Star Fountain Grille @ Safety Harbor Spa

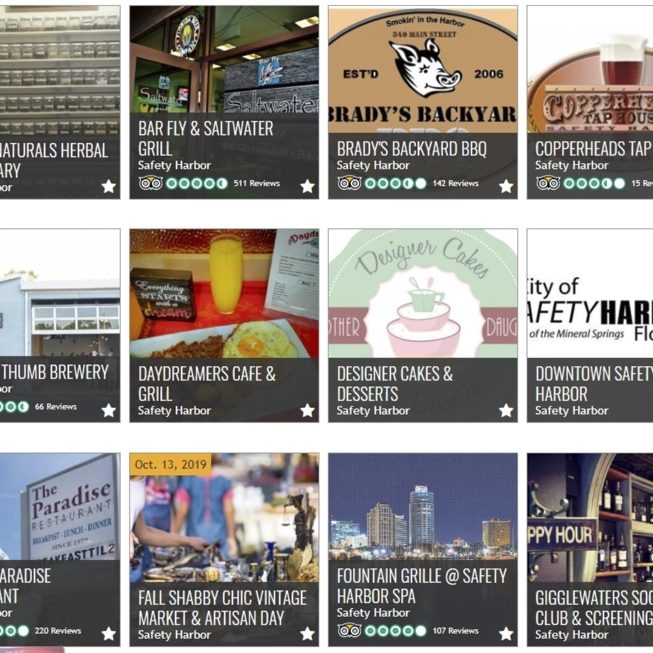point(506,632)
